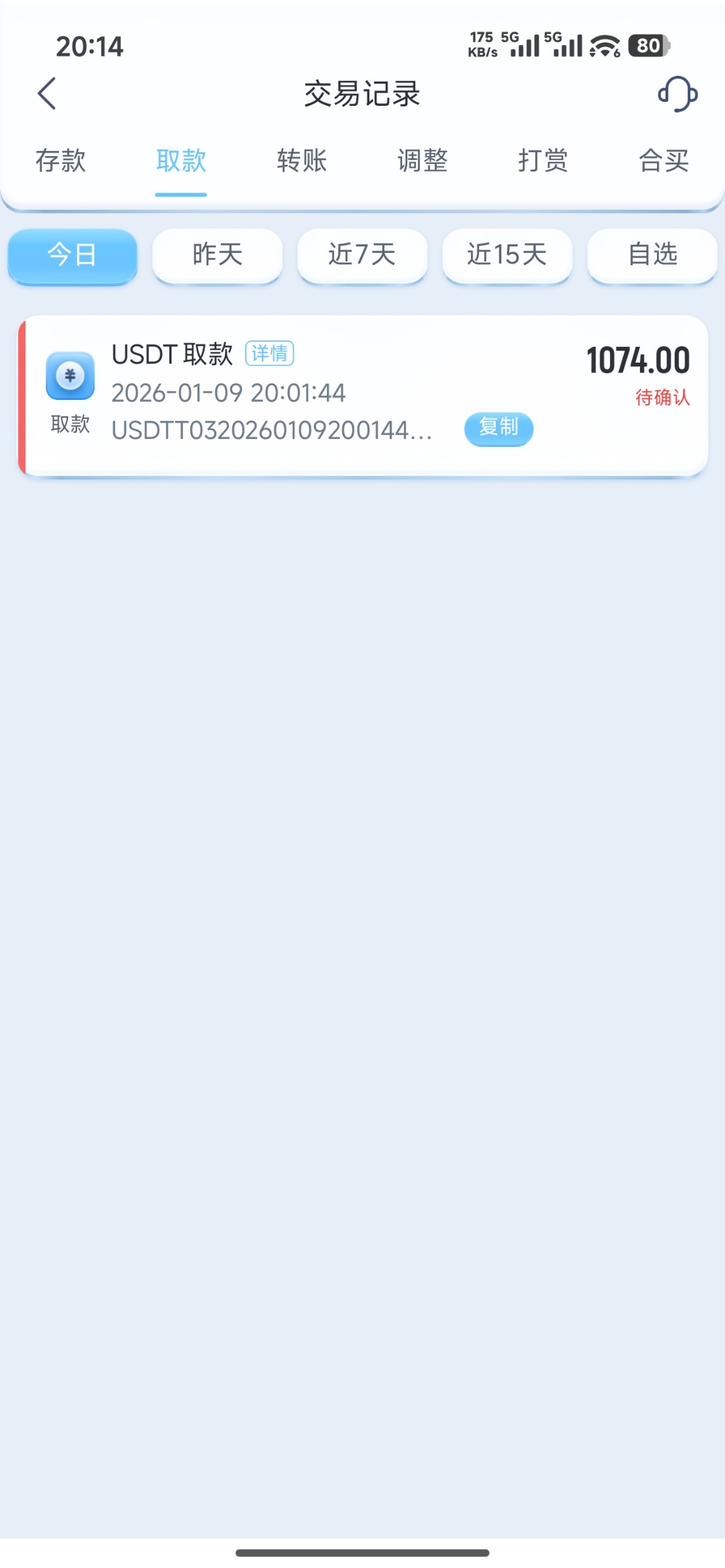
Task: Filter records by 今日
Action: 73,255
